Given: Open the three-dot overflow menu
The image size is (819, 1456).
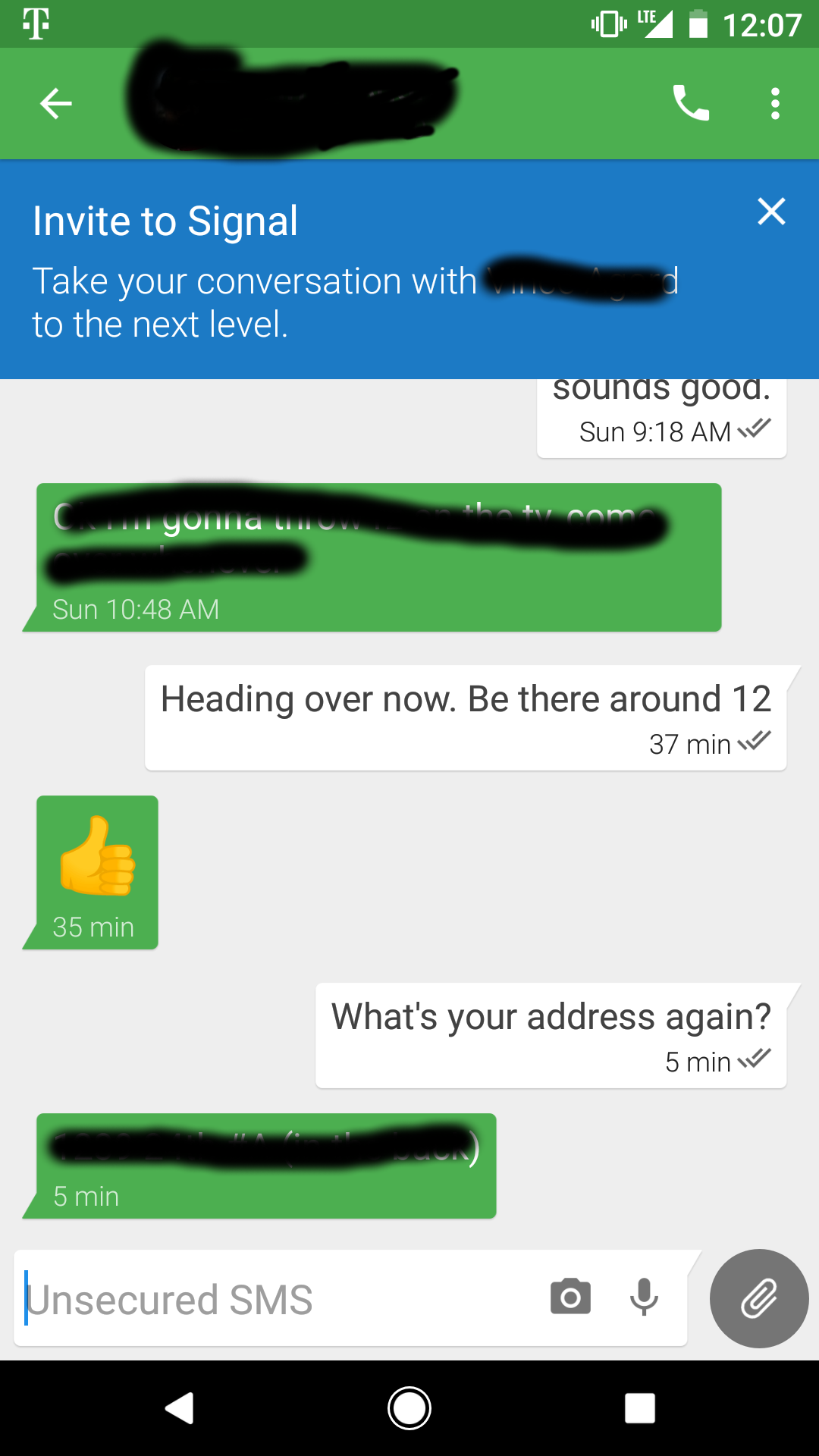Looking at the screenshot, I should click(x=774, y=104).
